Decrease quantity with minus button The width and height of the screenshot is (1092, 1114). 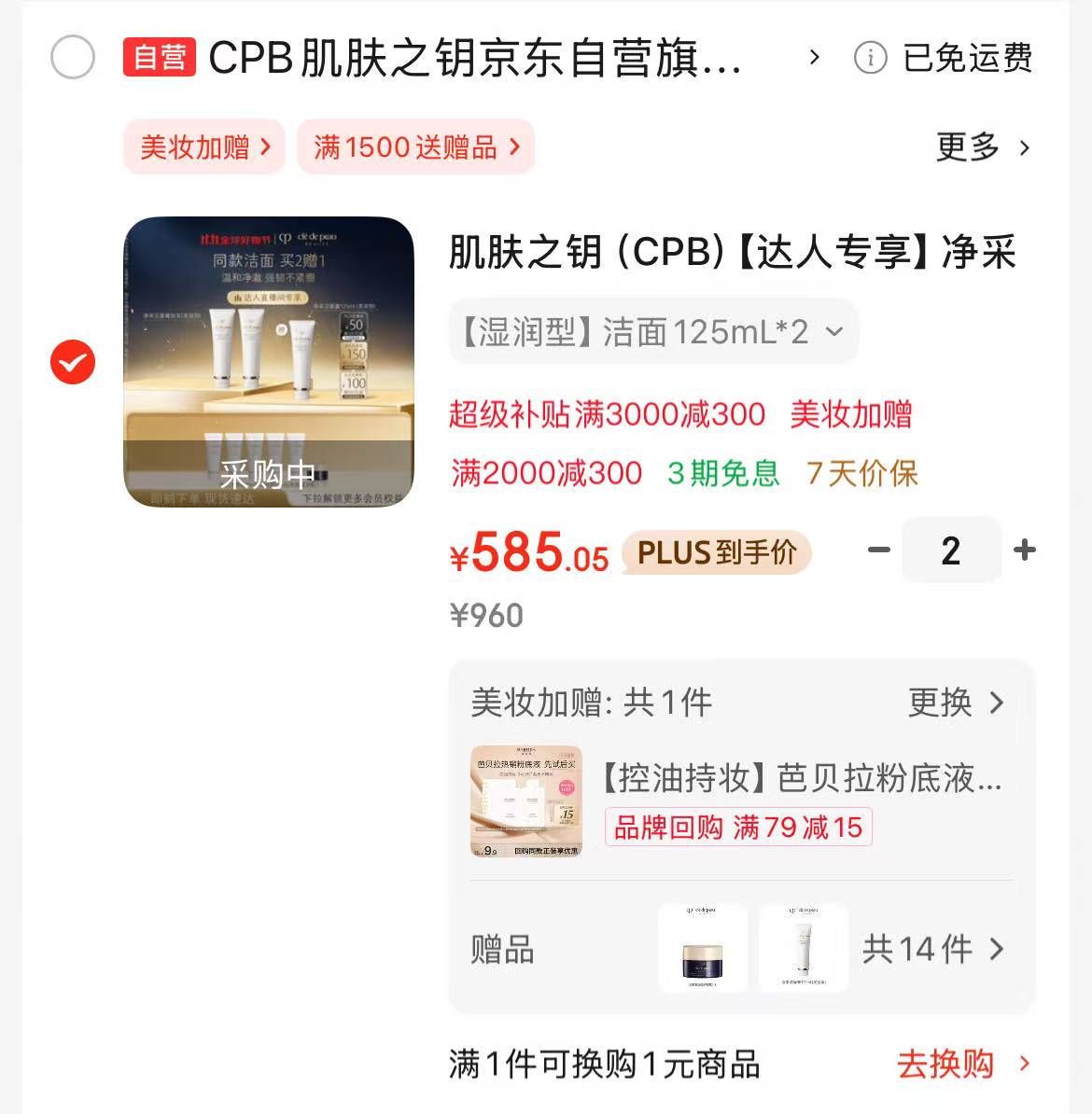coord(879,550)
